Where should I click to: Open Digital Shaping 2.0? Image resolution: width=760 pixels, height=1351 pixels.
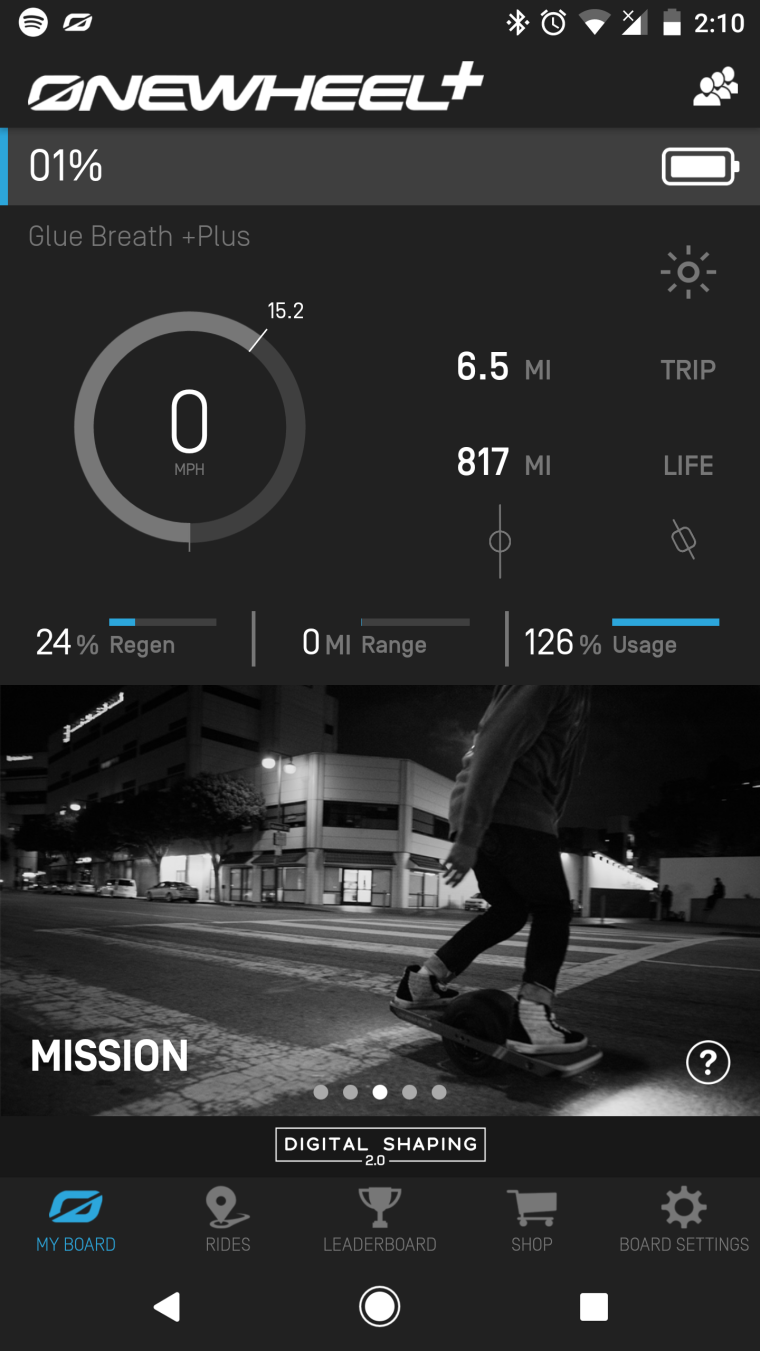(x=380, y=1145)
